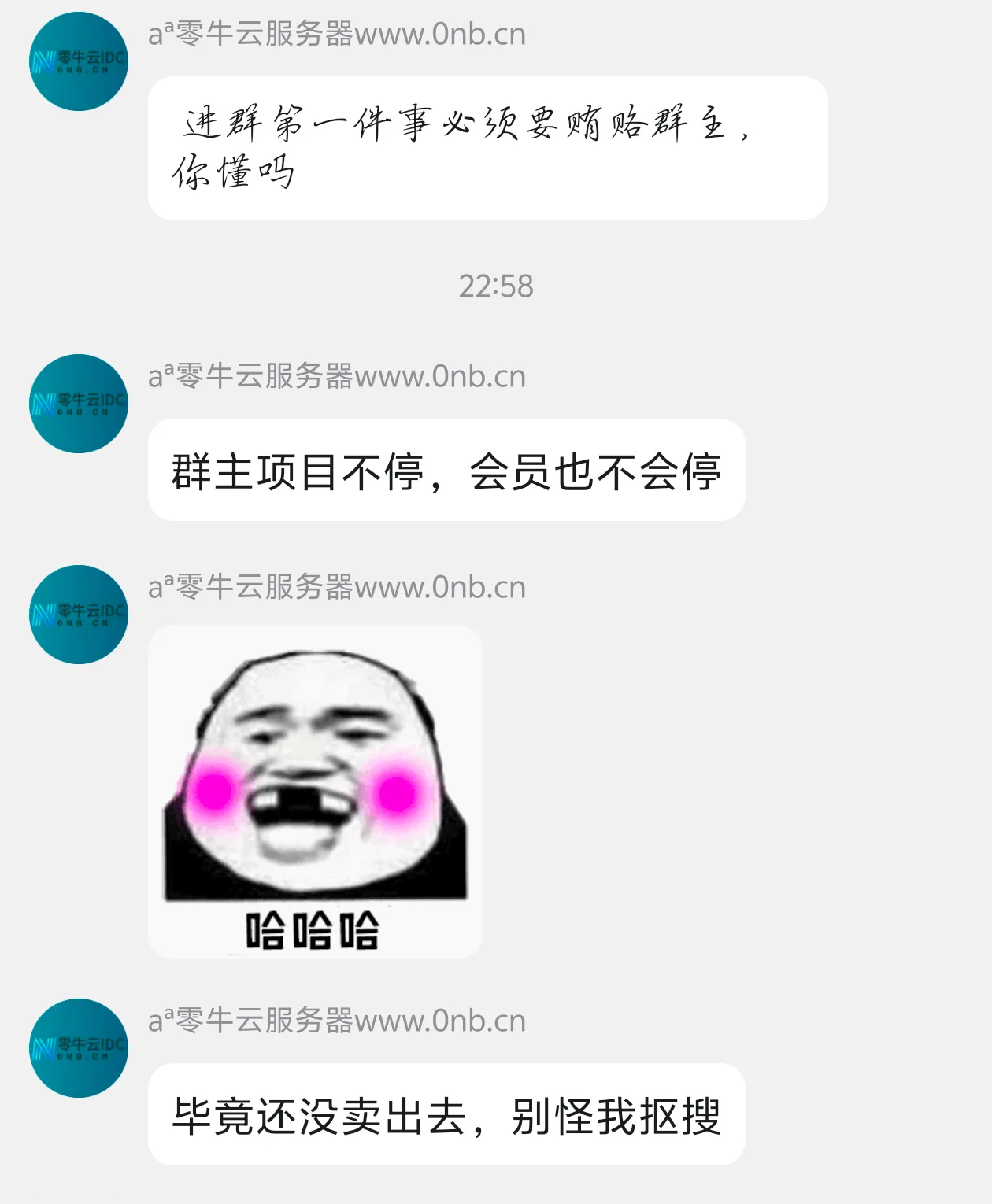
Task: Tap avatar next to 群主项目不停 message
Action: (x=79, y=404)
